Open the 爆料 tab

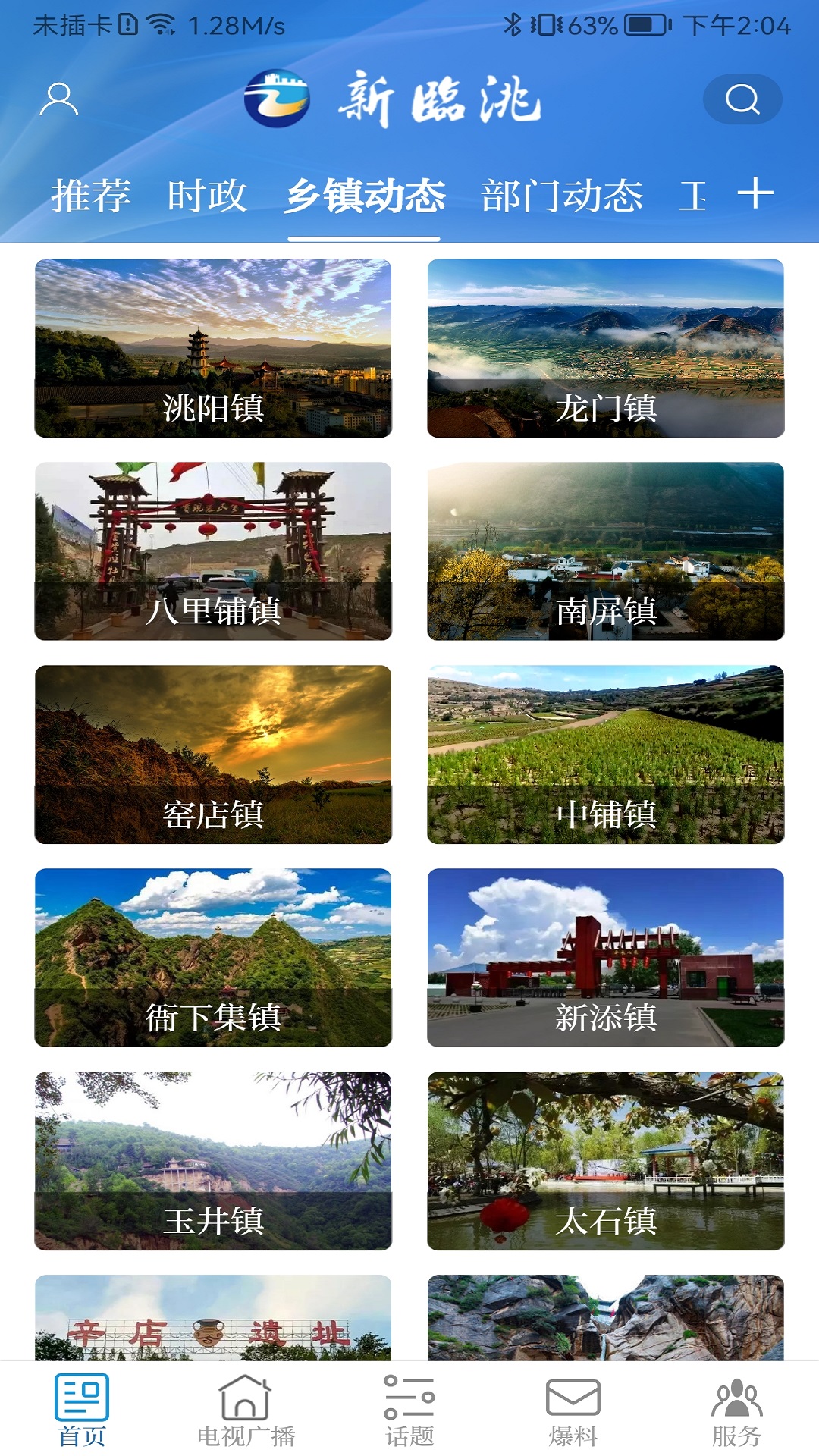573,1410
